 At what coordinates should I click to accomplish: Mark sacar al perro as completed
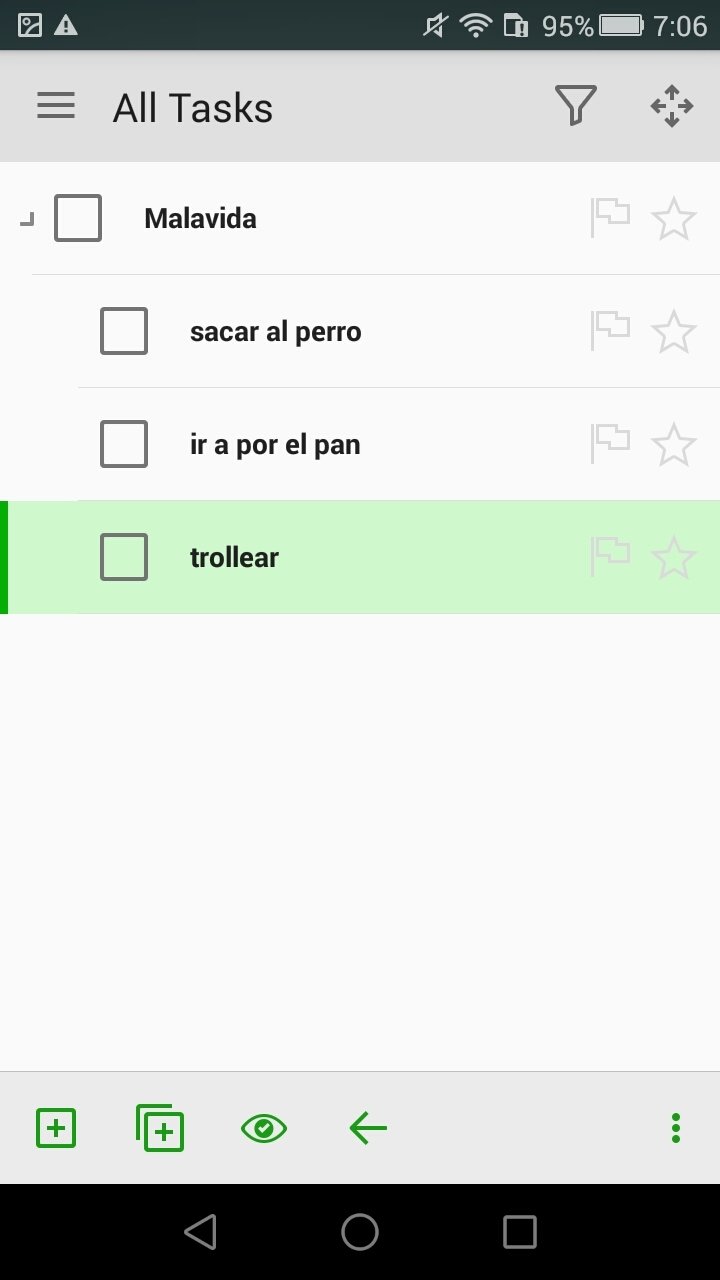pos(124,331)
